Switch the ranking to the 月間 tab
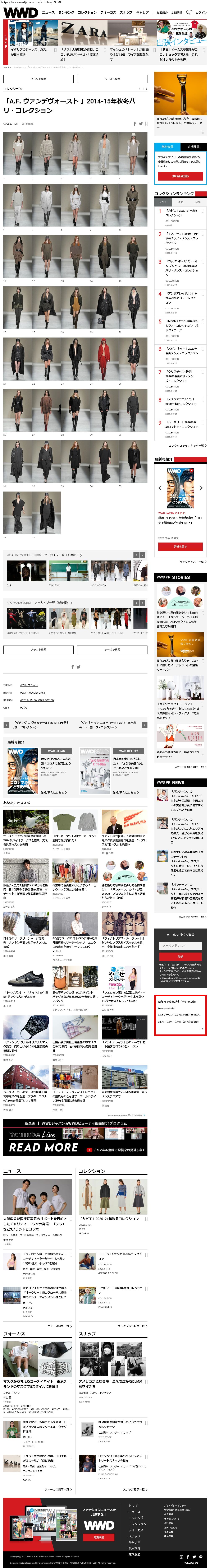The image size is (210, 1568). pyautogui.click(x=197, y=202)
